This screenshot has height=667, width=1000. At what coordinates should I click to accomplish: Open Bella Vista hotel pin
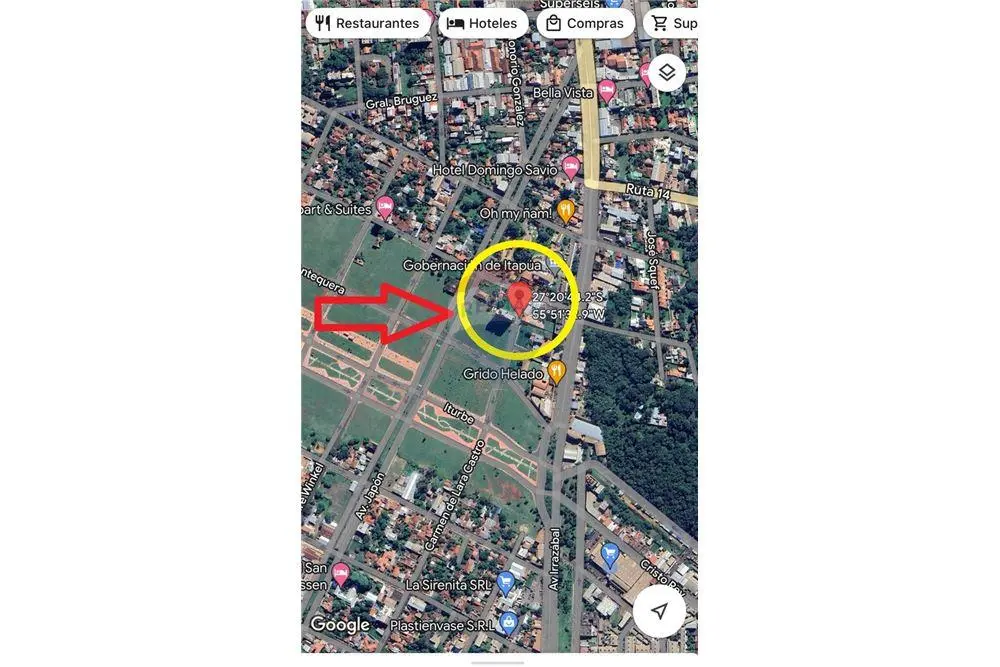[607, 91]
